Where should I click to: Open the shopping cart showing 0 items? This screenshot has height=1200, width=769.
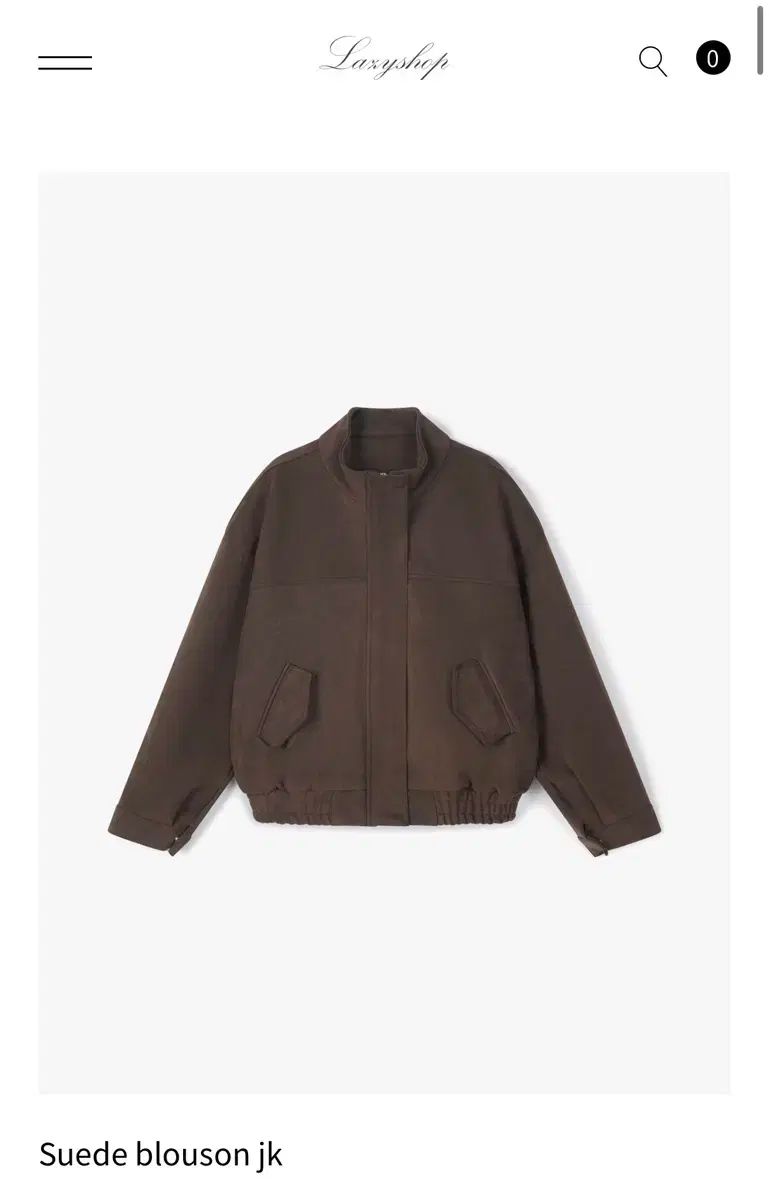[712, 58]
